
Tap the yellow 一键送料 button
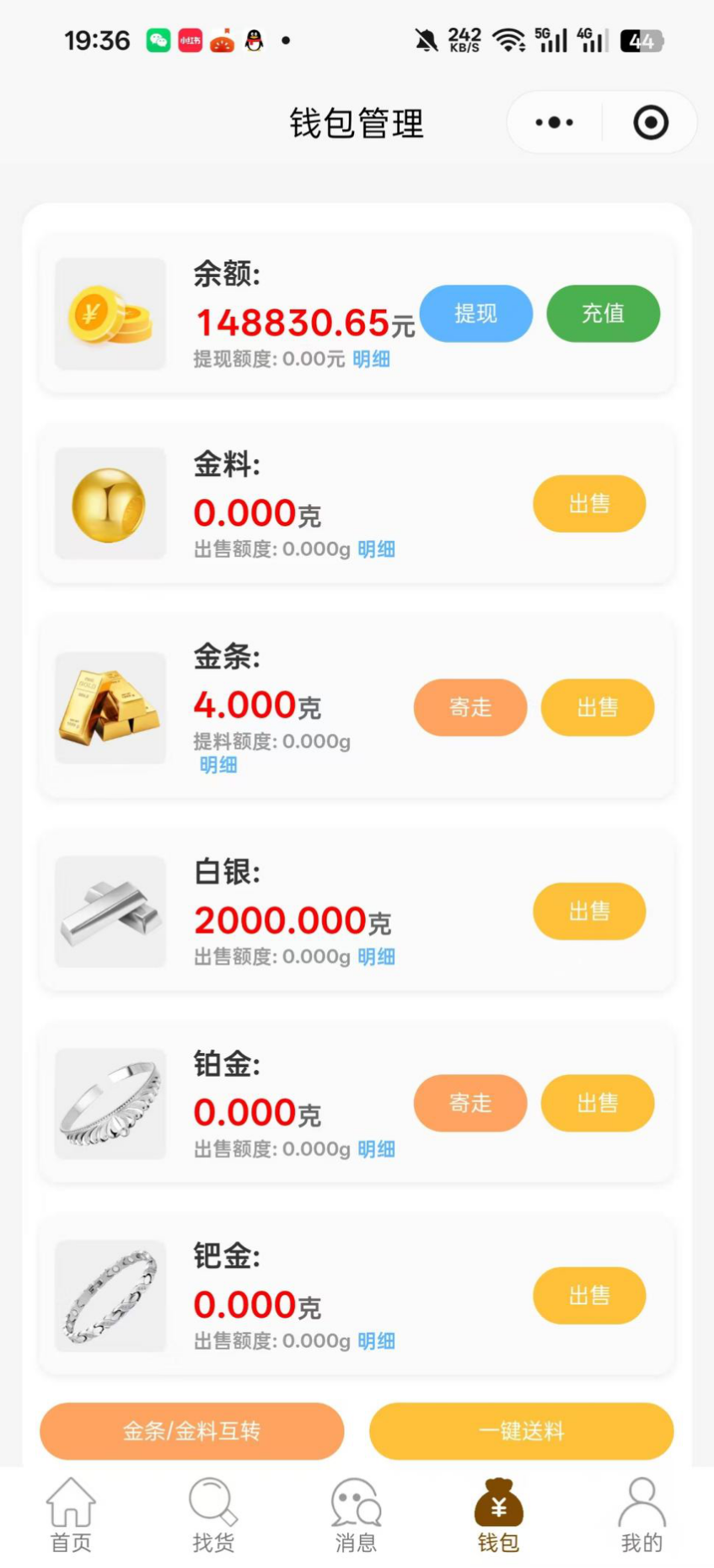(x=521, y=1431)
